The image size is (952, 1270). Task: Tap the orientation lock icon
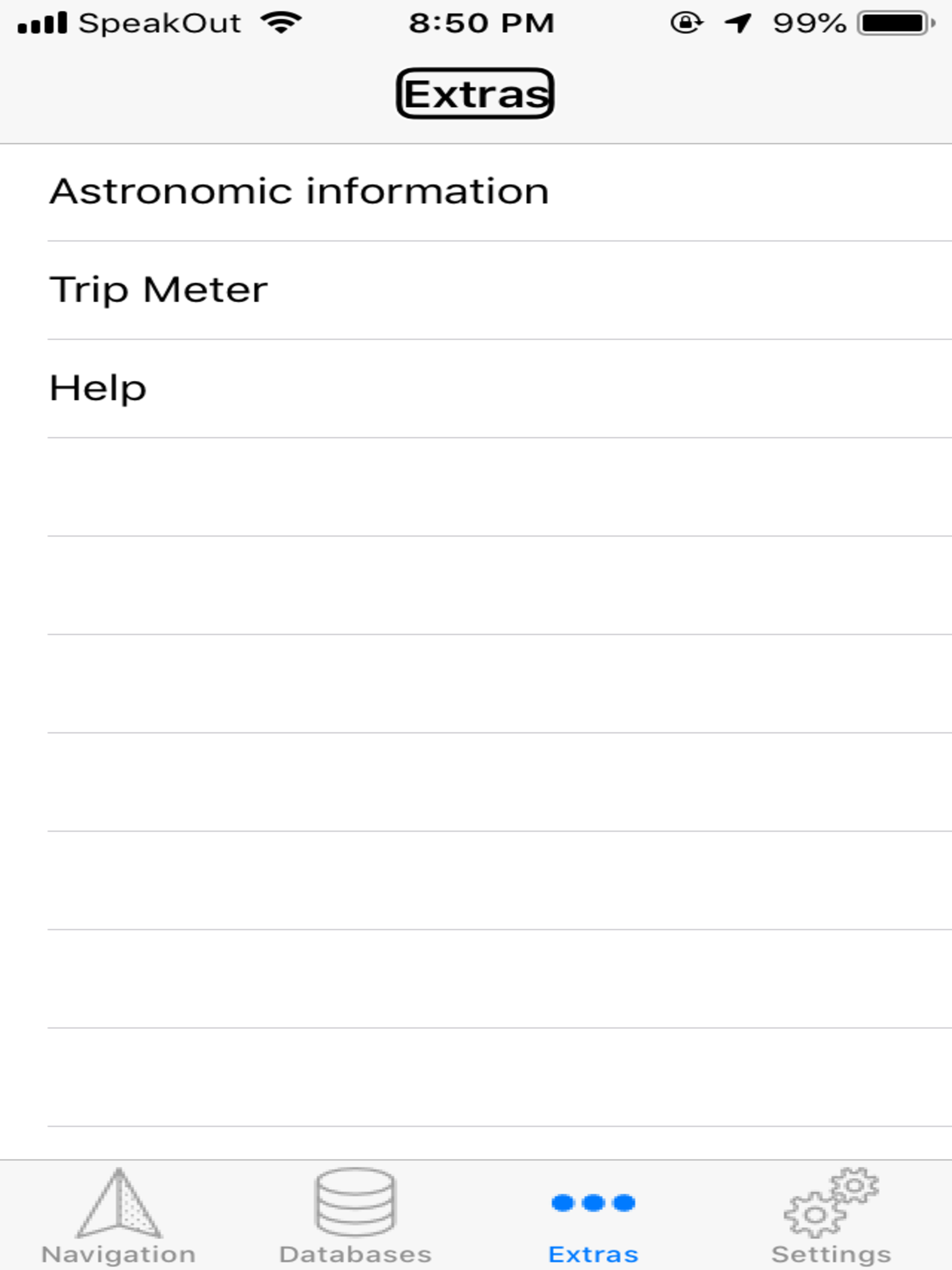[x=687, y=23]
